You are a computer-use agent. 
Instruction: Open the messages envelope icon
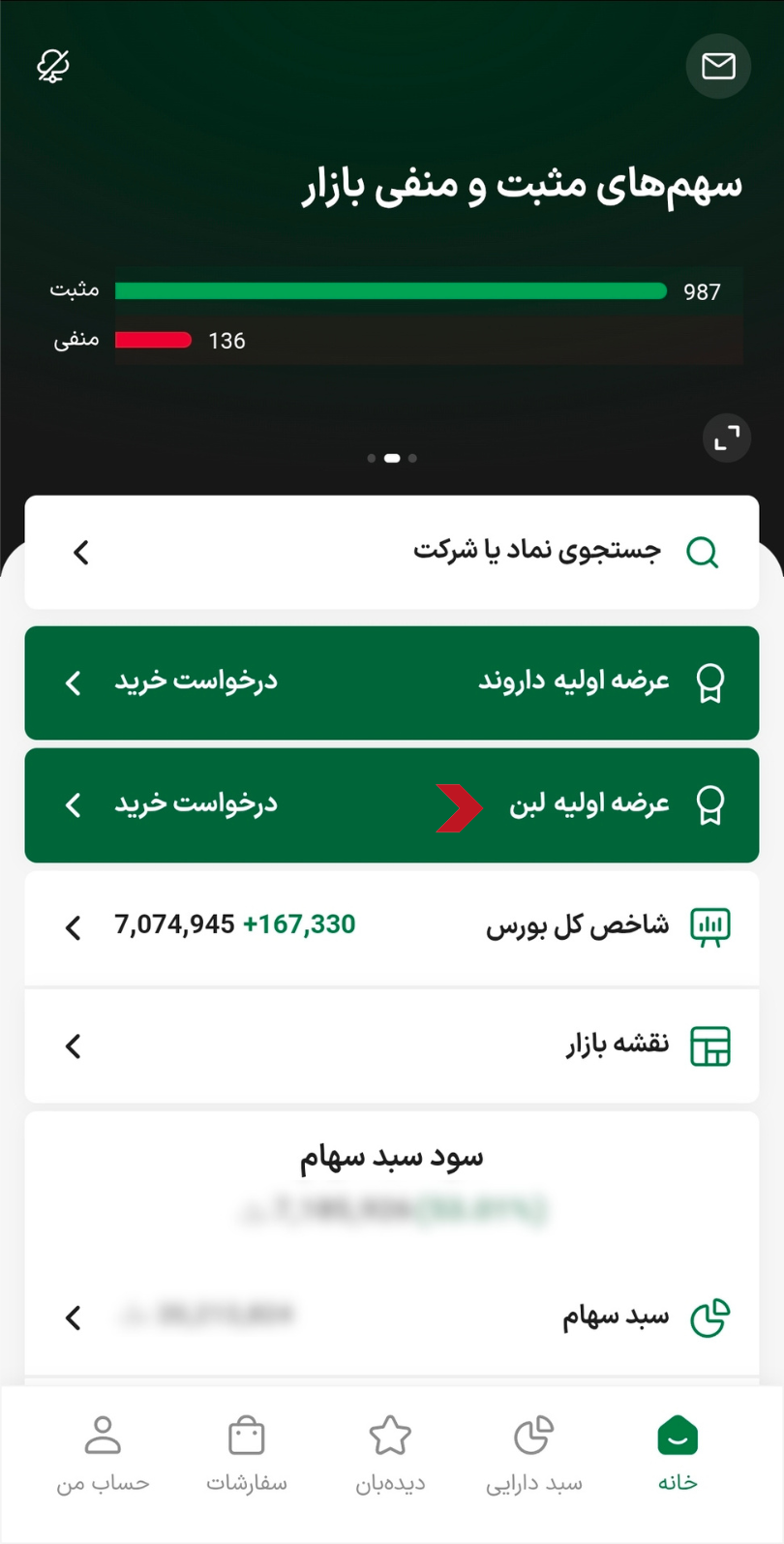(x=718, y=66)
